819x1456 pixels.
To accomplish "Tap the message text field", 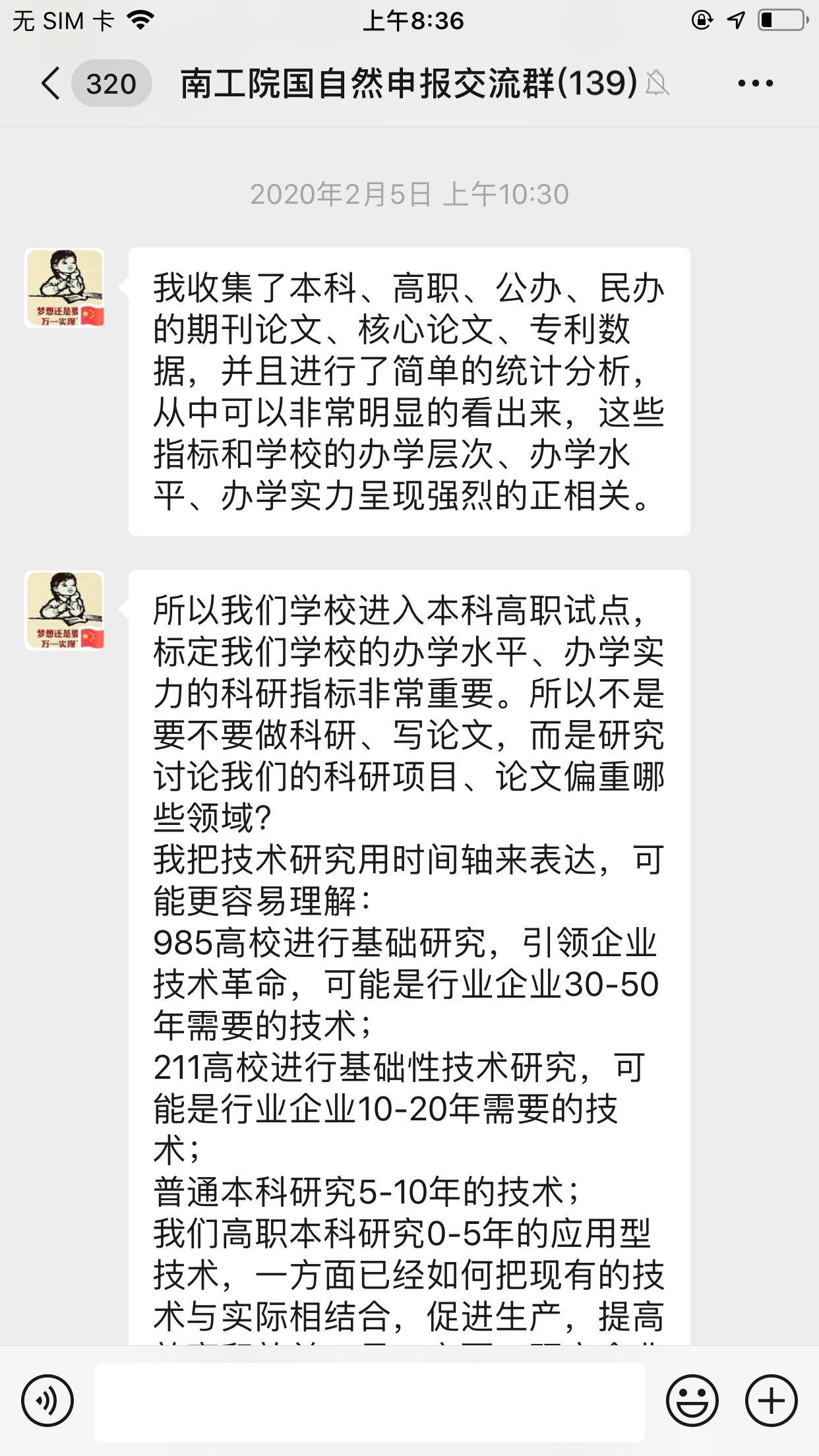I will pos(369,1401).
